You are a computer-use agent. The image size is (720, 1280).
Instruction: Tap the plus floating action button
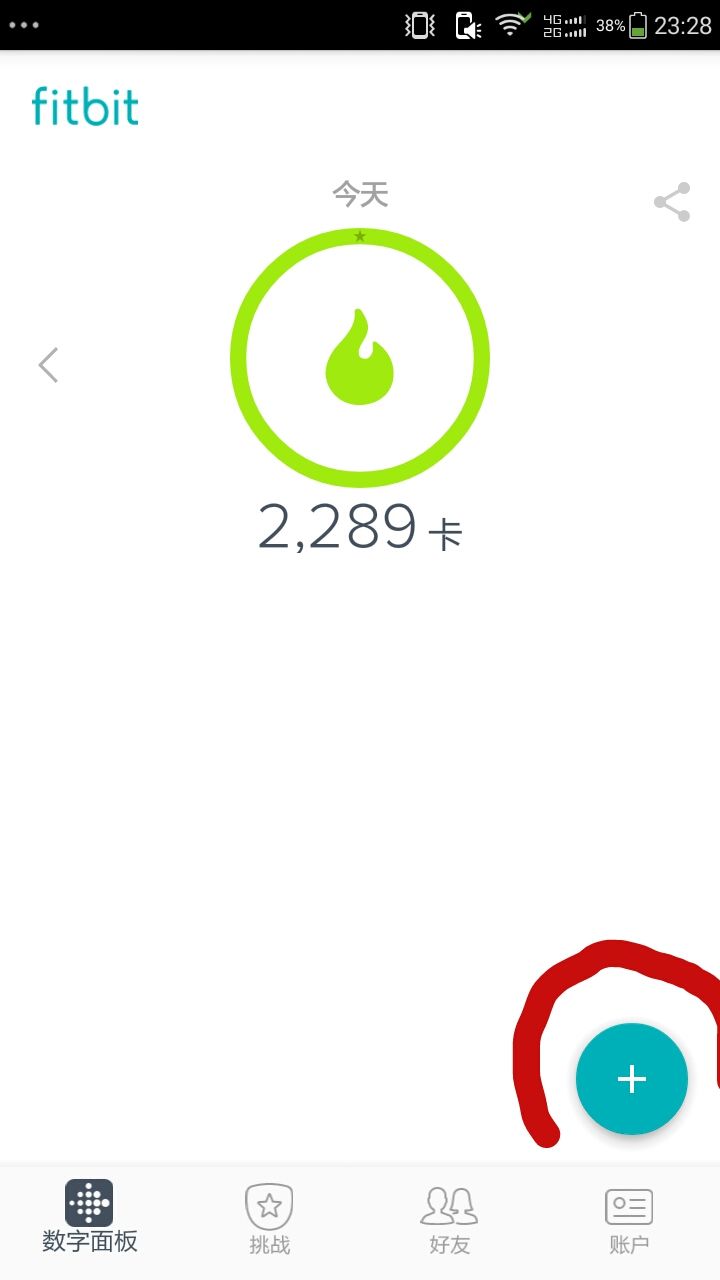pos(632,1079)
